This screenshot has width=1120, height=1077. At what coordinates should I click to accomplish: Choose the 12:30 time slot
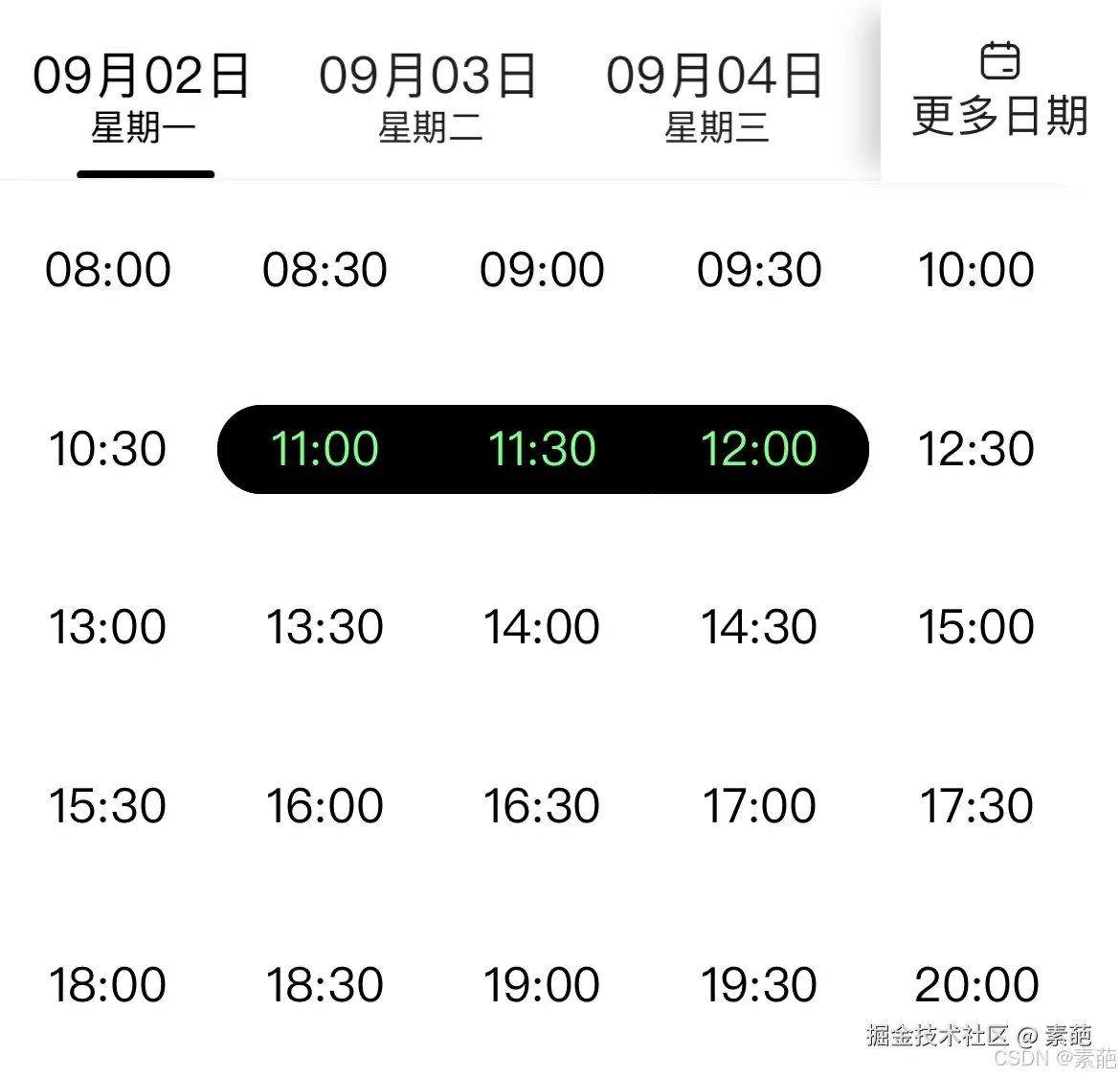[x=975, y=449]
